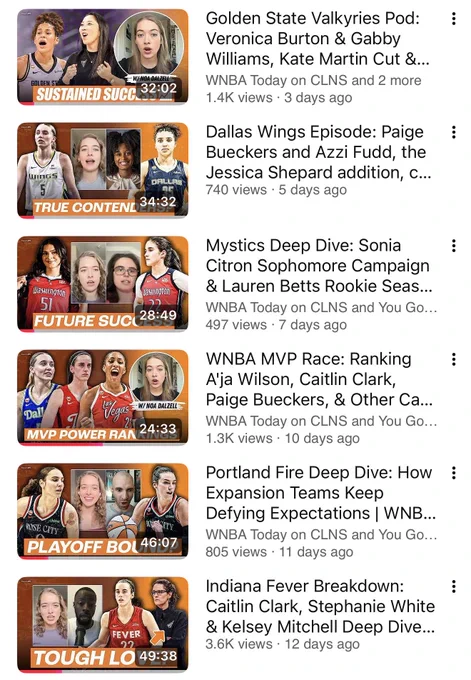Open the WNBA MVP Race video
Viewport: 471px width, 680px height.
click(103, 398)
